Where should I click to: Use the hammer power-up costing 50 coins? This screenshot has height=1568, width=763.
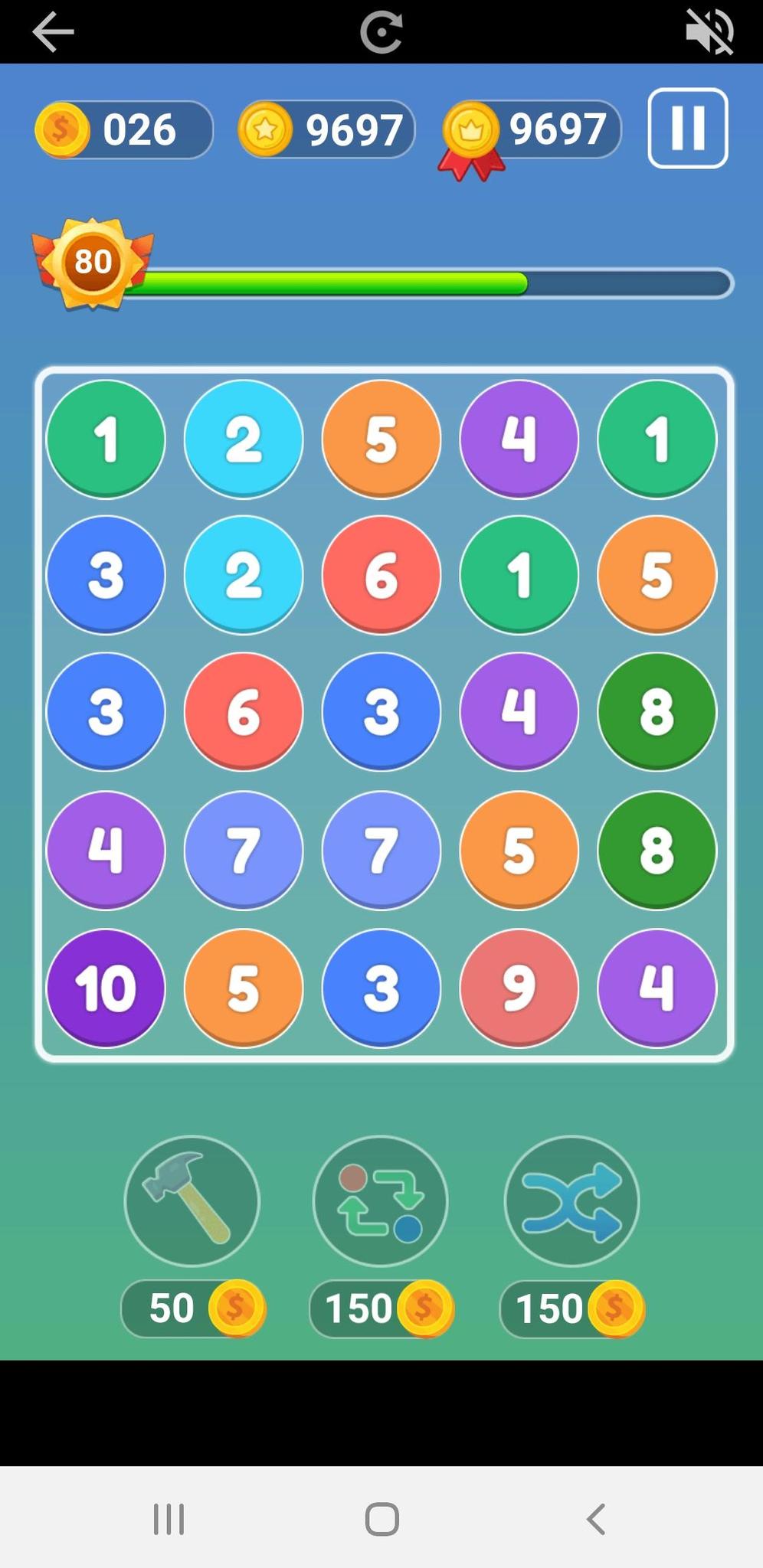(192, 1200)
